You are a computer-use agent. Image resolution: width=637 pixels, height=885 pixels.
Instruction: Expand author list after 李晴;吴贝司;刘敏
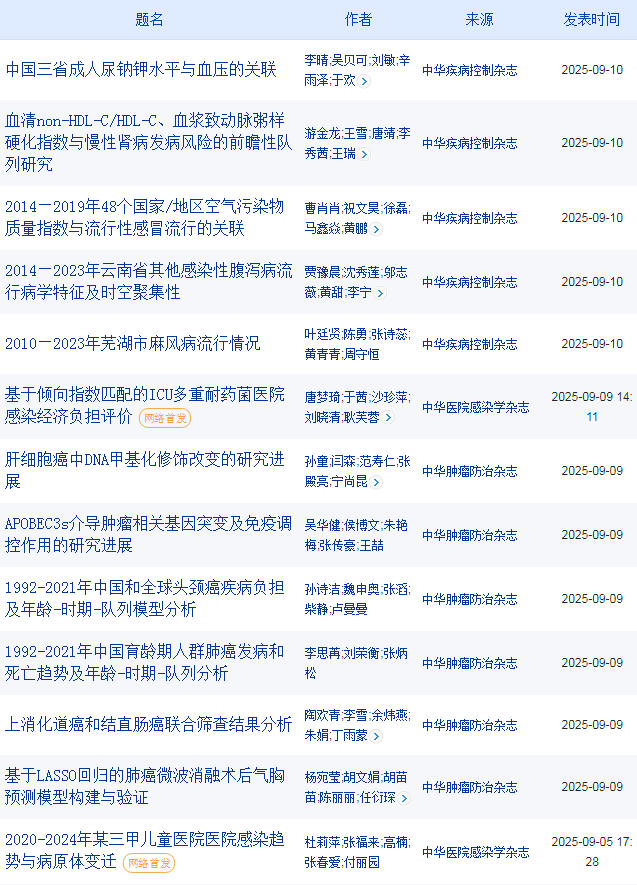point(364,81)
